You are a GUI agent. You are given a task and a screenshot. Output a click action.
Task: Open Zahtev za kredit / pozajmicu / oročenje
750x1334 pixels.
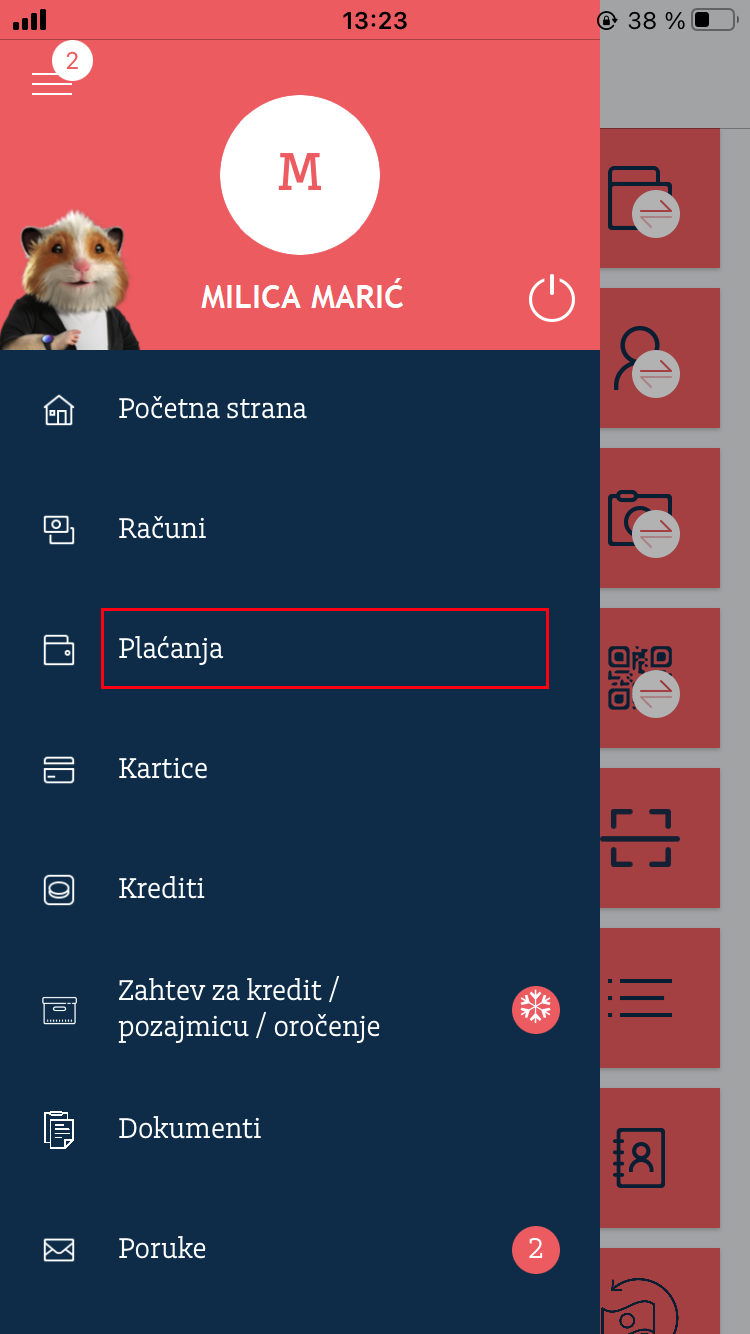click(249, 1009)
